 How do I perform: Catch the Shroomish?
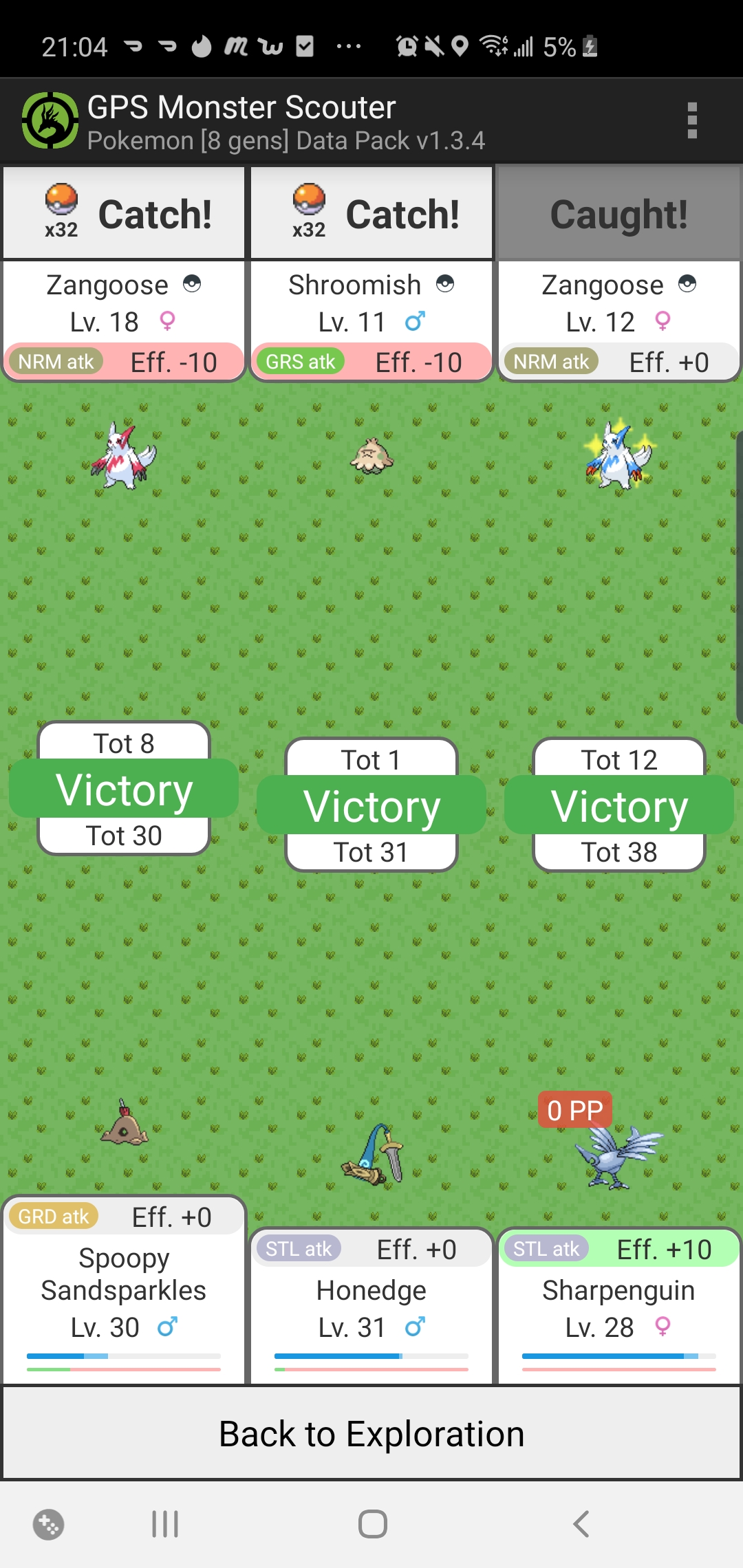(371, 213)
